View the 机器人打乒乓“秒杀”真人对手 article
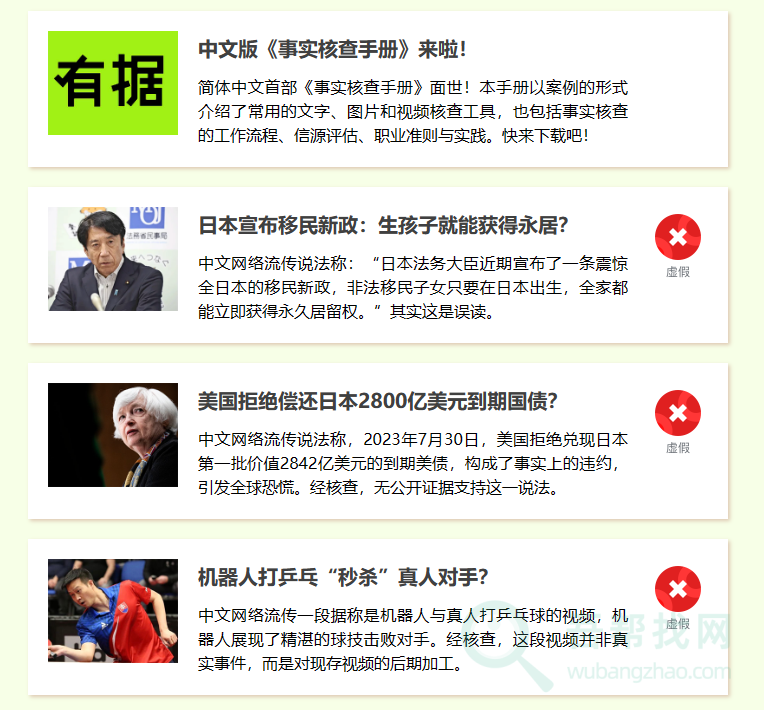The width and height of the screenshot is (764, 710). pyautogui.click(x=343, y=578)
